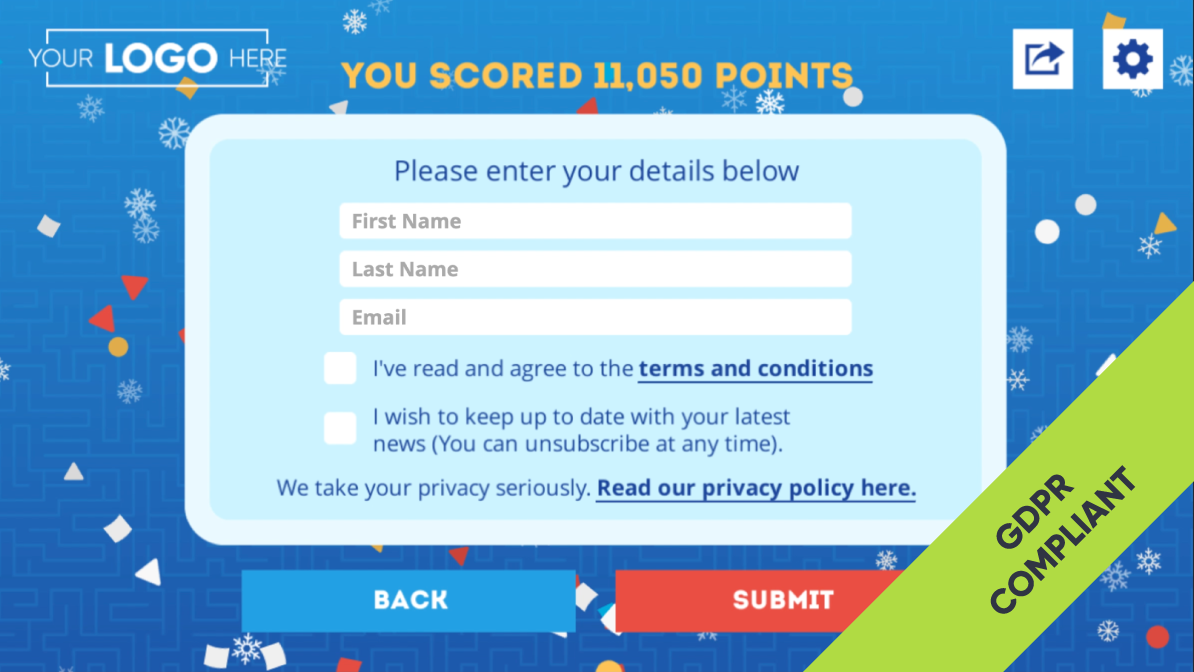Image resolution: width=1194 pixels, height=672 pixels.
Task: Tap the share icon
Action: tap(1042, 59)
